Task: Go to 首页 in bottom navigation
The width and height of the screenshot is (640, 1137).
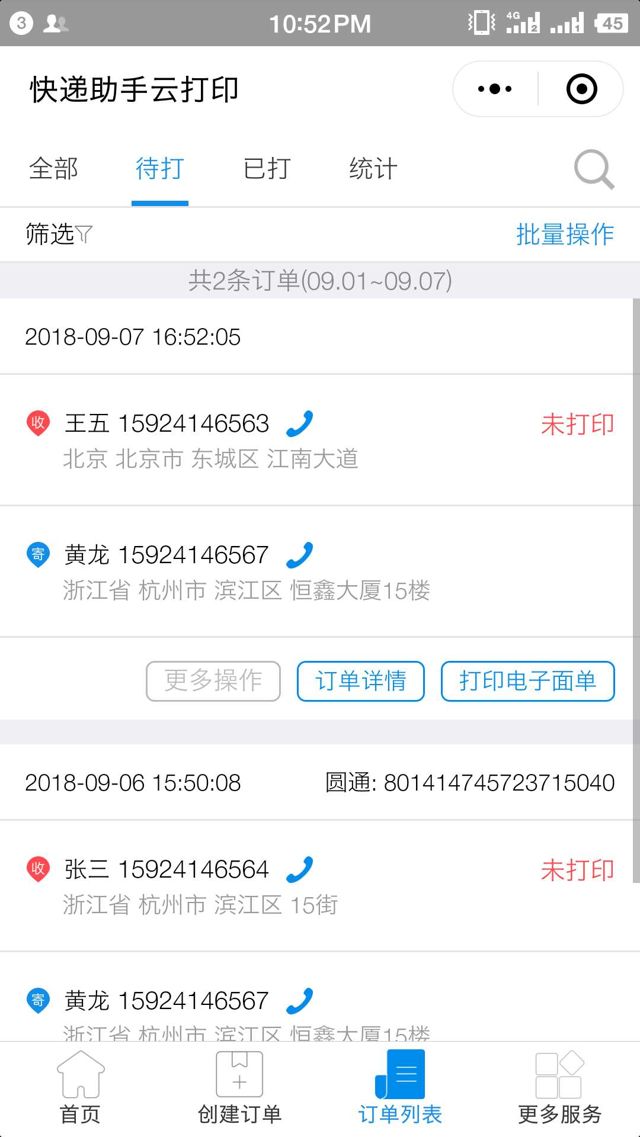Action: pos(80,1088)
